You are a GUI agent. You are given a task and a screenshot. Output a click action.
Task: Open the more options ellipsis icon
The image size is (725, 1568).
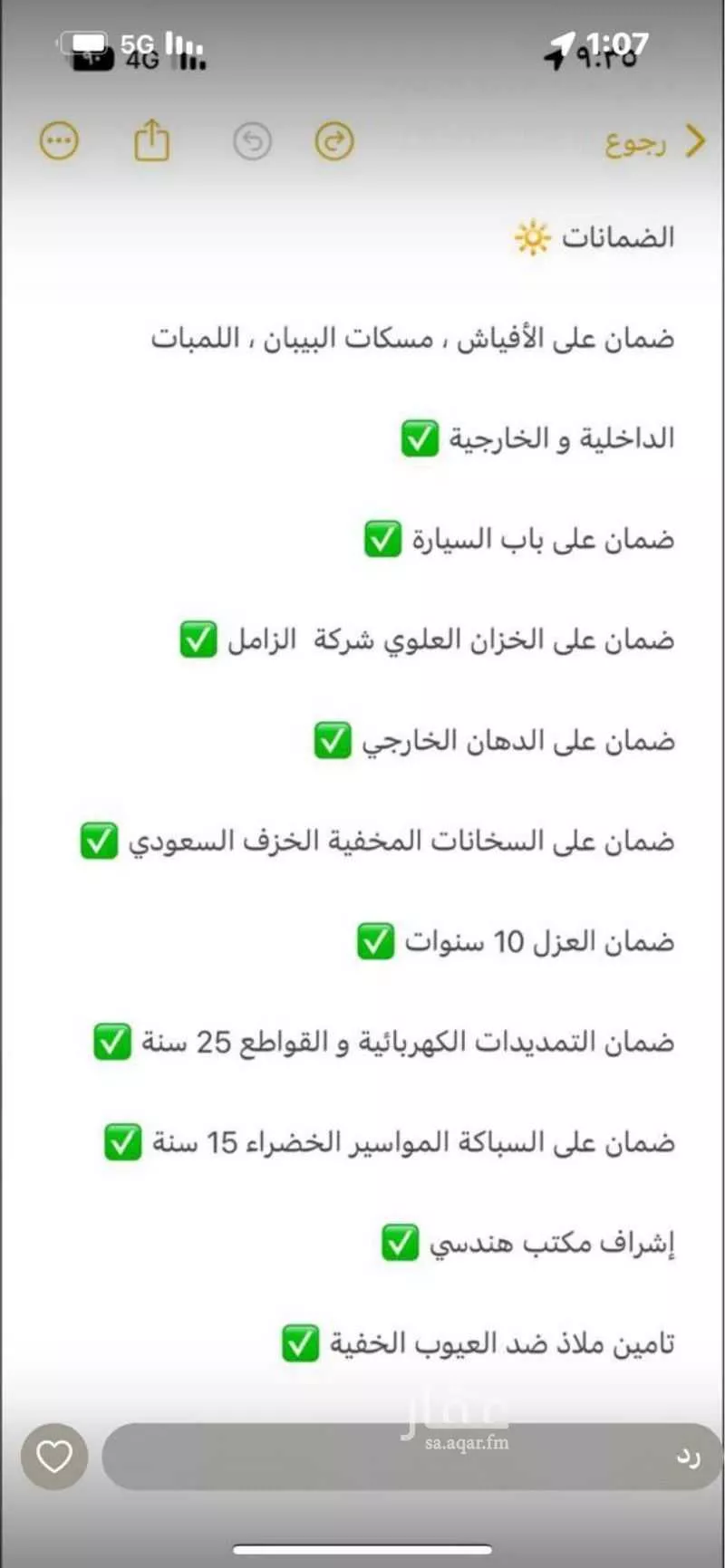coord(59,140)
